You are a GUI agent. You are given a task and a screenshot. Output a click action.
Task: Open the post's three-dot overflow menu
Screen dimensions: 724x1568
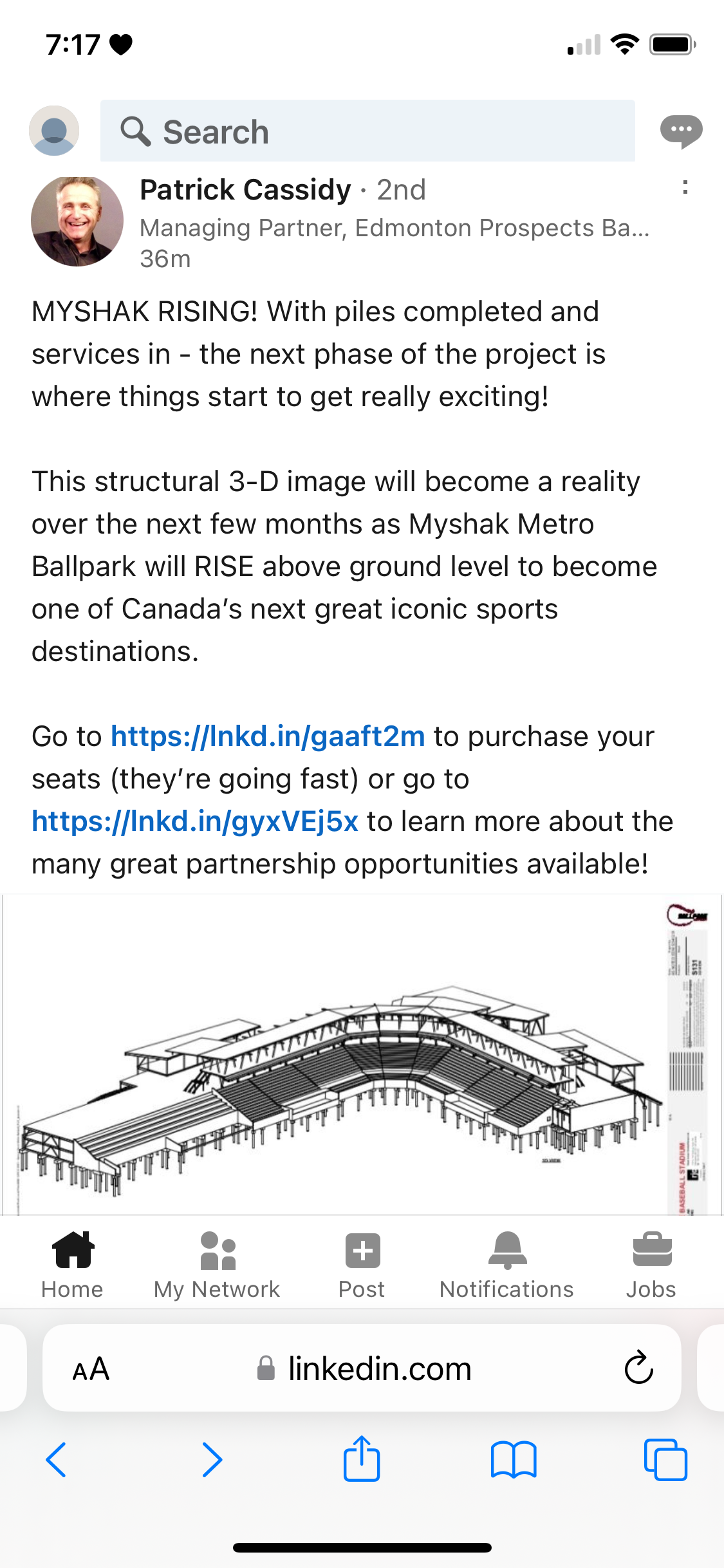pos(685,187)
